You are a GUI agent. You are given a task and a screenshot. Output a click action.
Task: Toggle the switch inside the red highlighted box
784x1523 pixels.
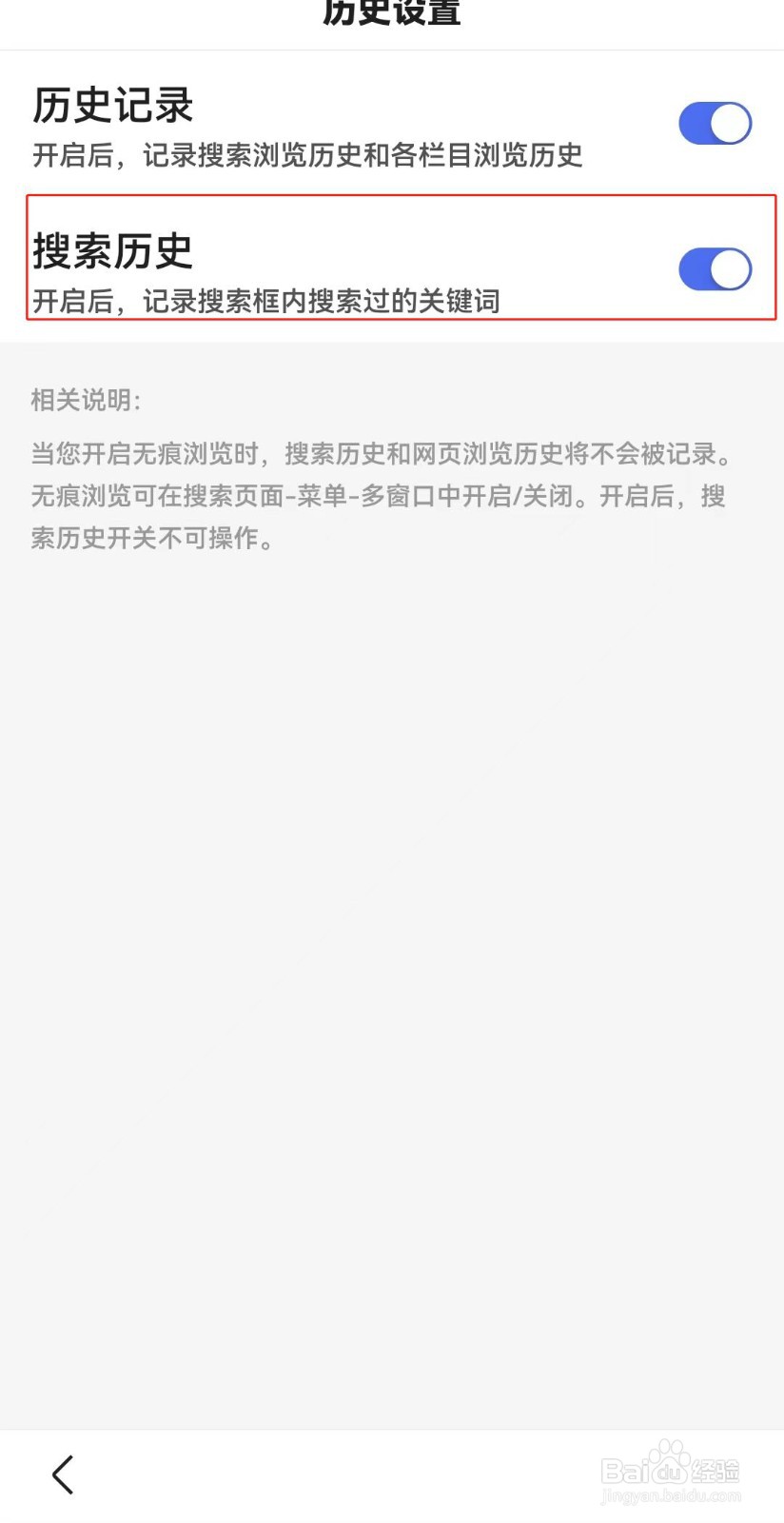[x=715, y=269]
